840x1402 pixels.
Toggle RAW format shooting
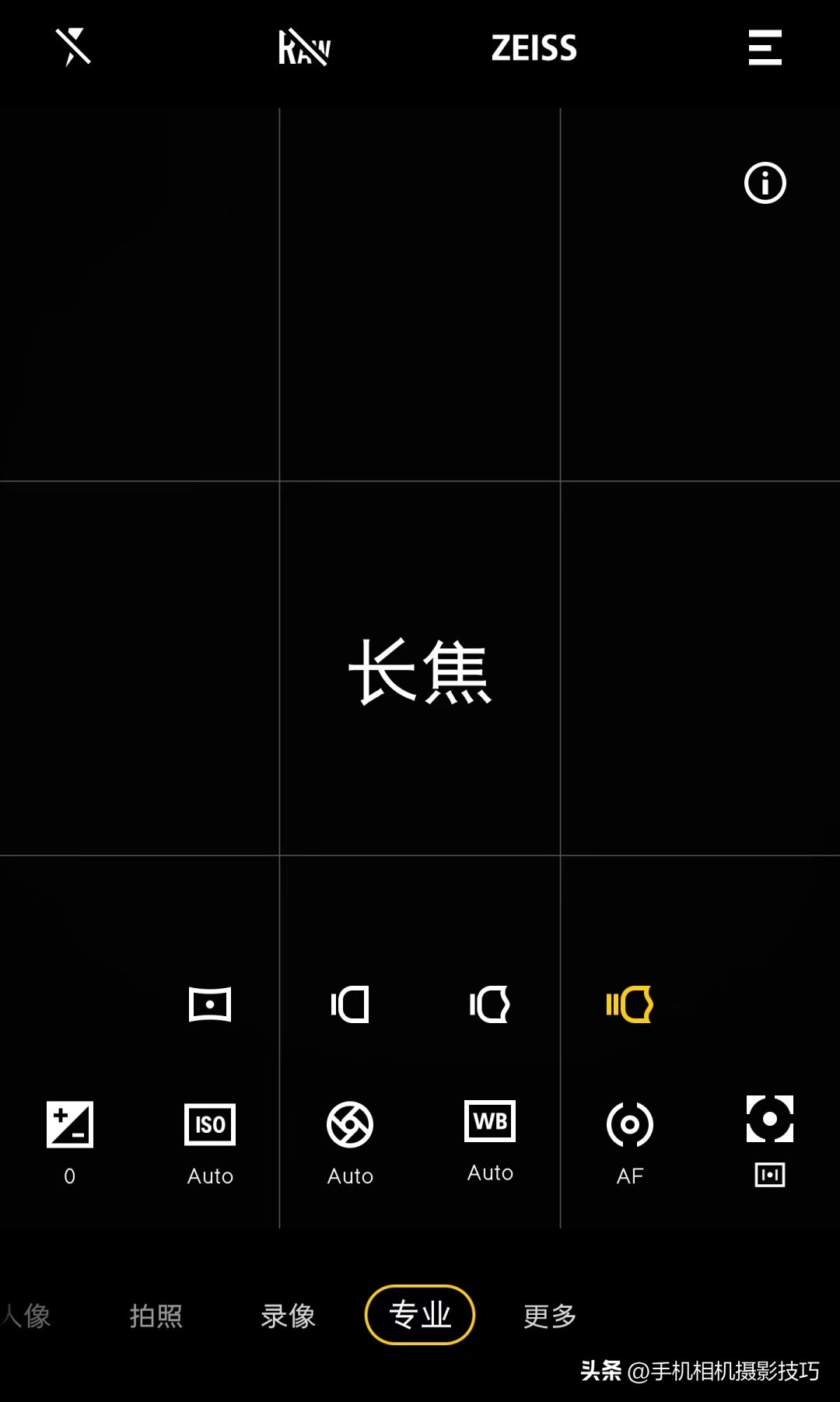pyautogui.click(x=304, y=47)
